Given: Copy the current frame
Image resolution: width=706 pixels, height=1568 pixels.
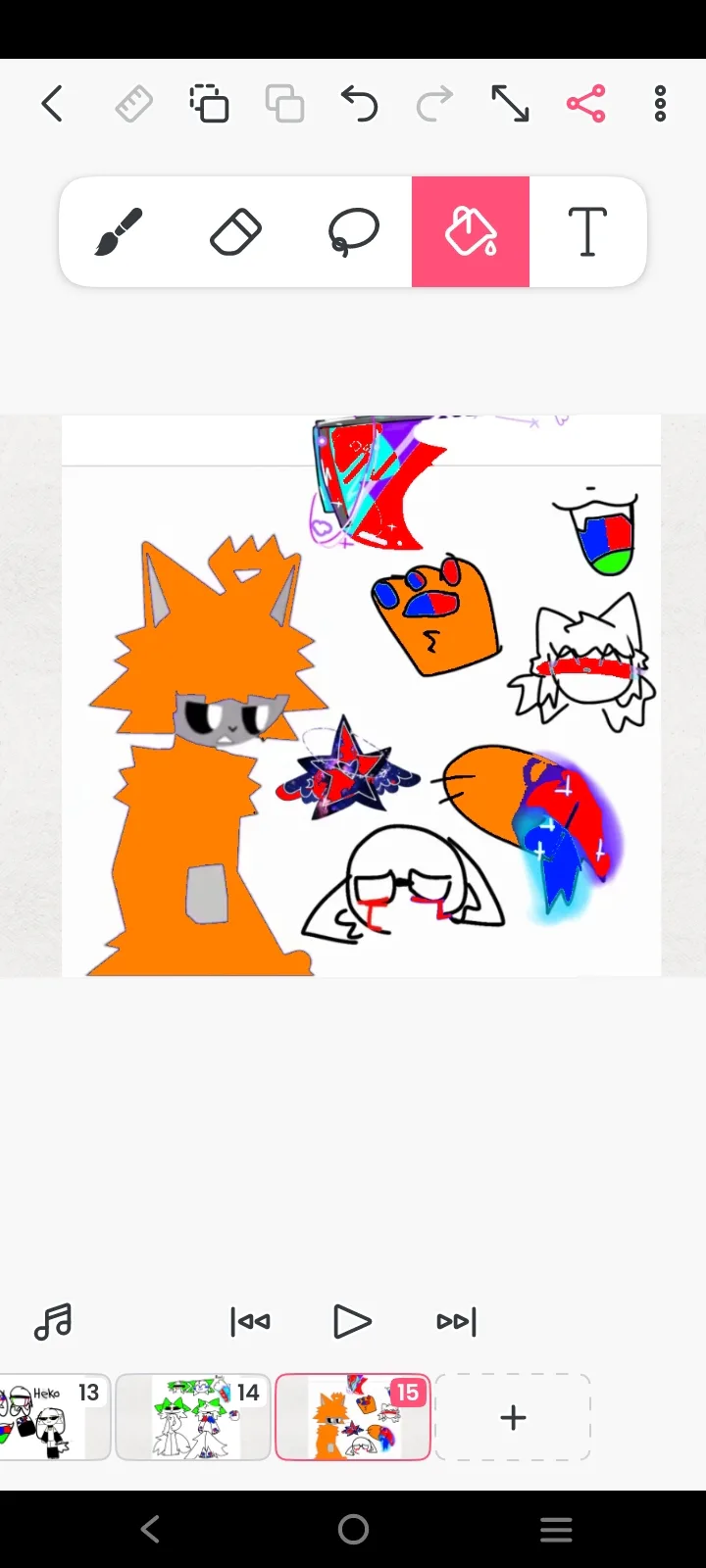Looking at the screenshot, I should [x=209, y=104].
